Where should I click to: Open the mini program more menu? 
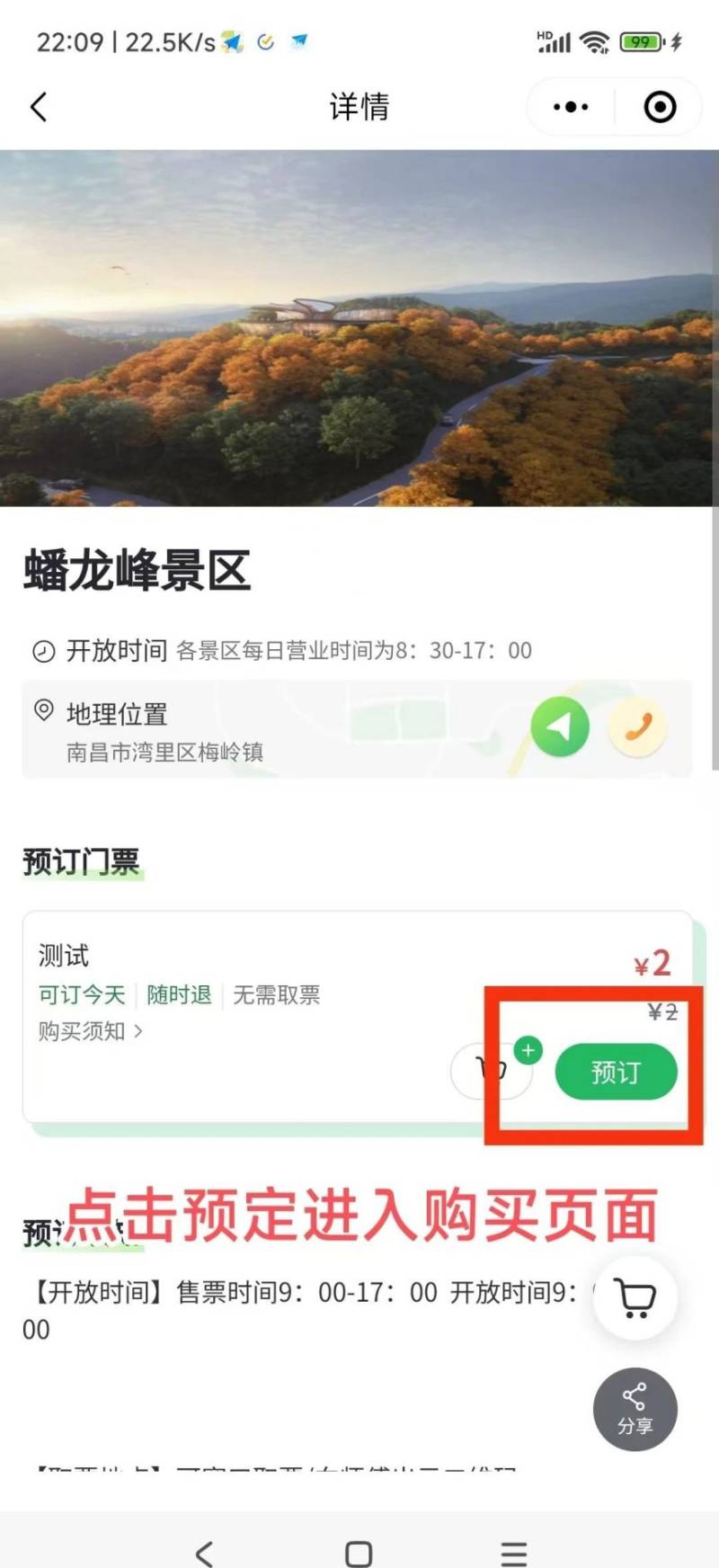pos(571,107)
